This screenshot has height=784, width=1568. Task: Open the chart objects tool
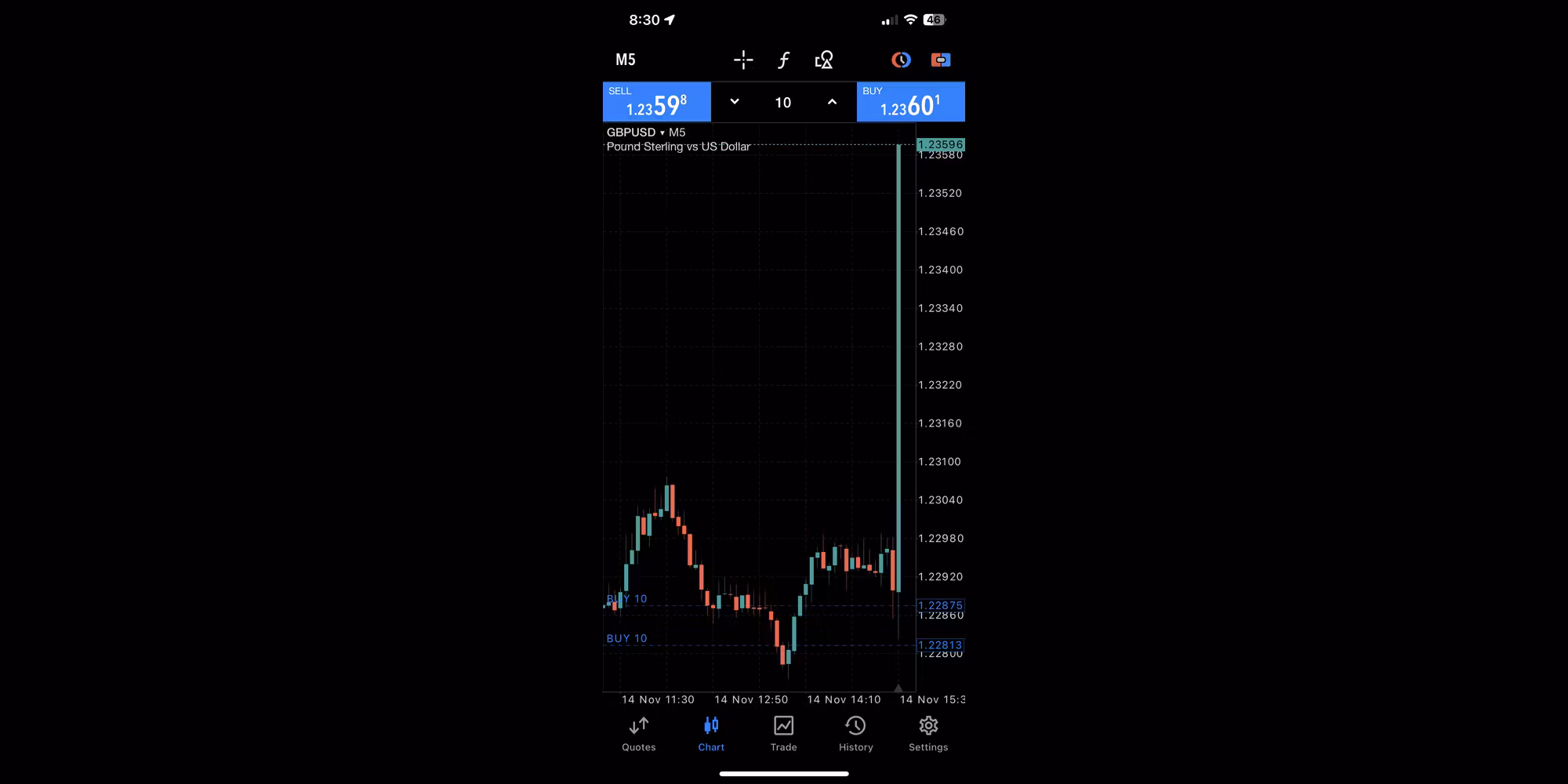pyautogui.click(x=823, y=60)
